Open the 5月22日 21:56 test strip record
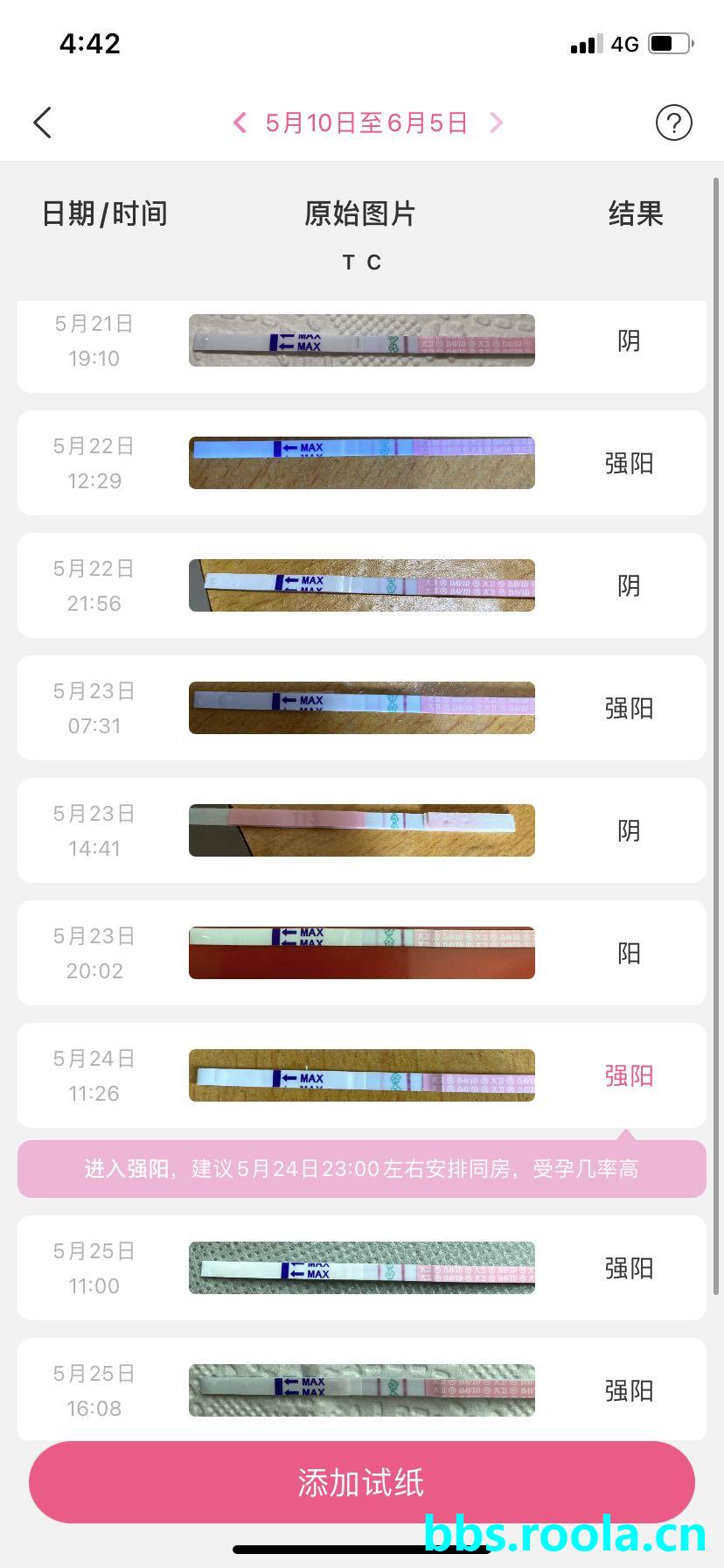Viewport: 724px width, 1568px height. (361, 585)
